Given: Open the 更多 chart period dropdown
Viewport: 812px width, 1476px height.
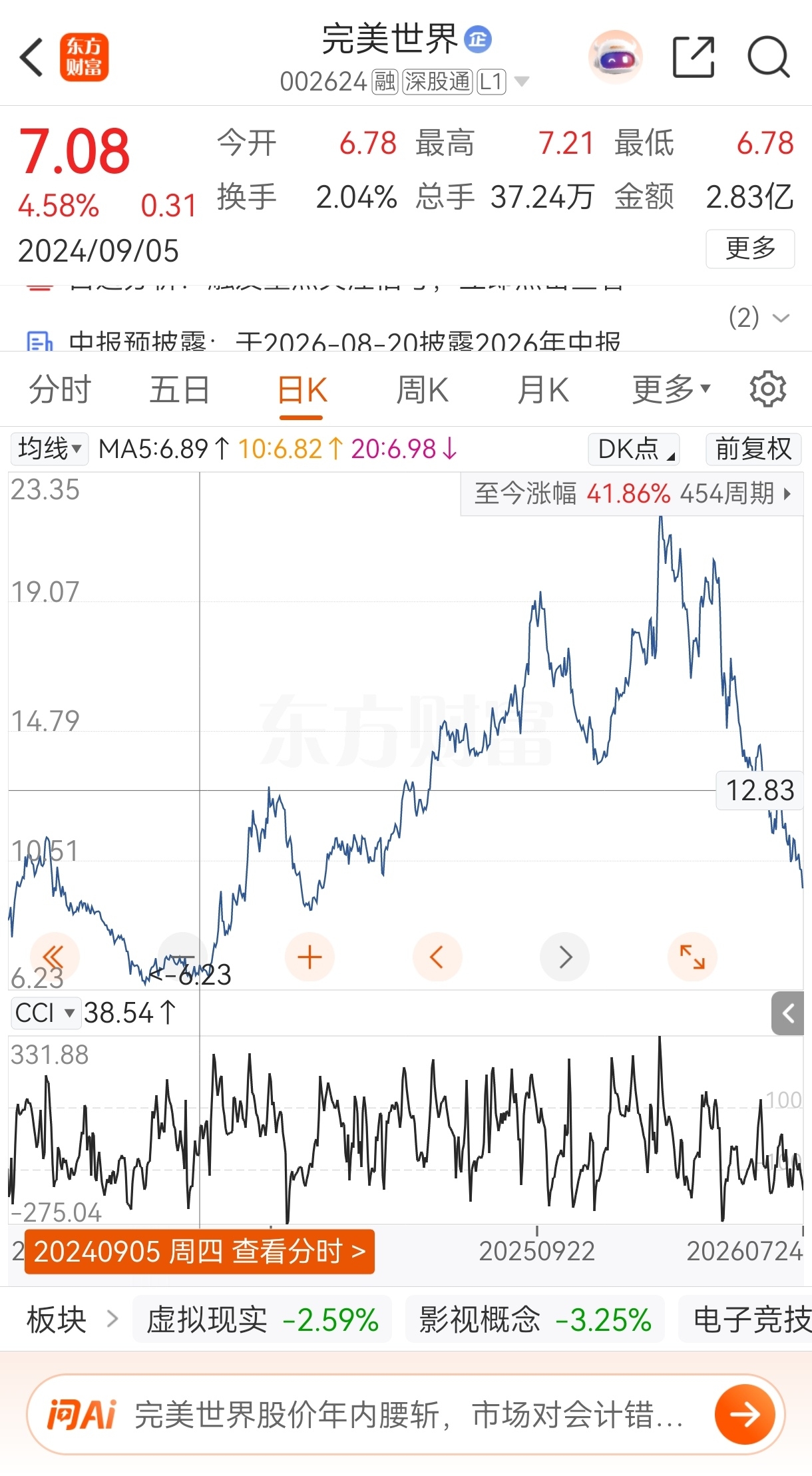Looking at the screenshot, I should pyautogui.click(x=671, y=389).
